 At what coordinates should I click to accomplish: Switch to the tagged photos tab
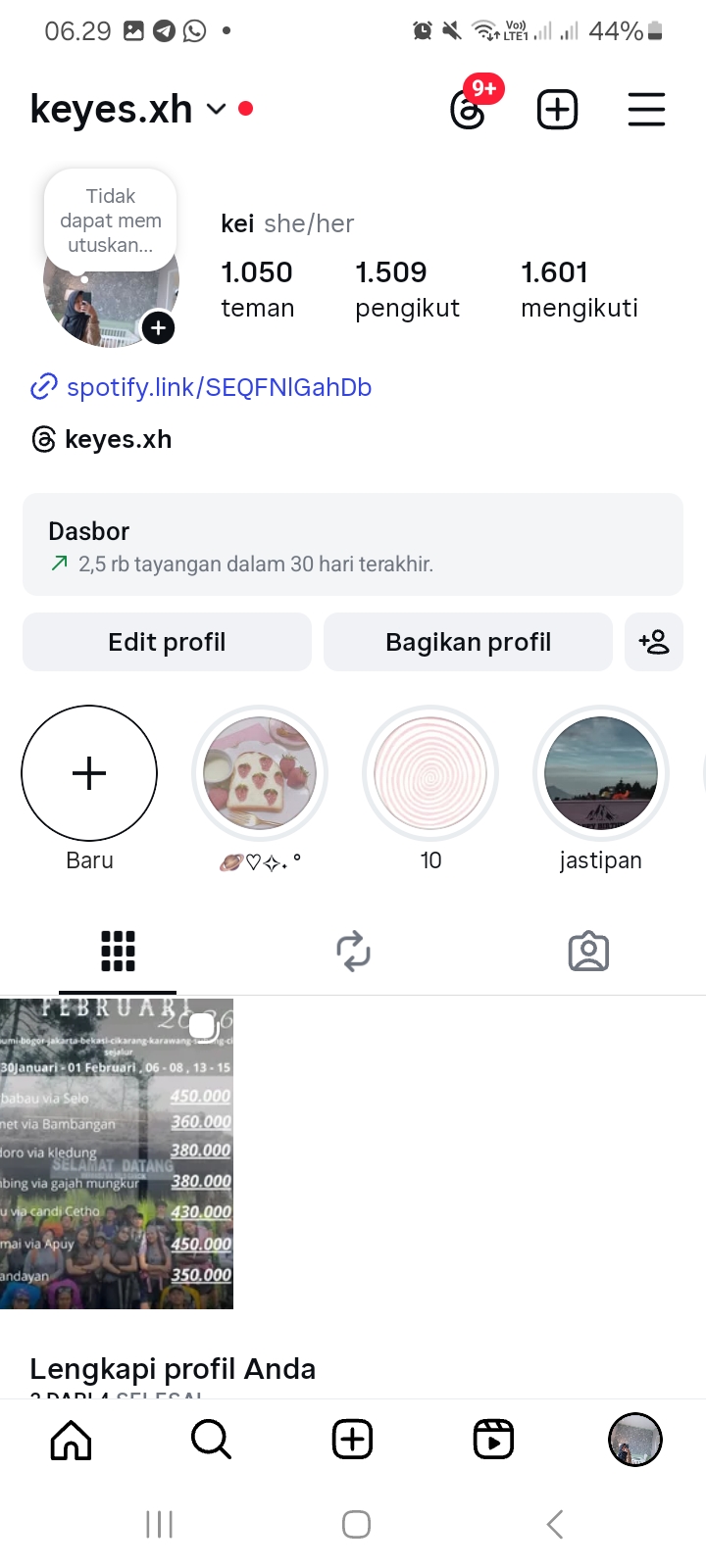pyautogui.click(x=588, y=952)
